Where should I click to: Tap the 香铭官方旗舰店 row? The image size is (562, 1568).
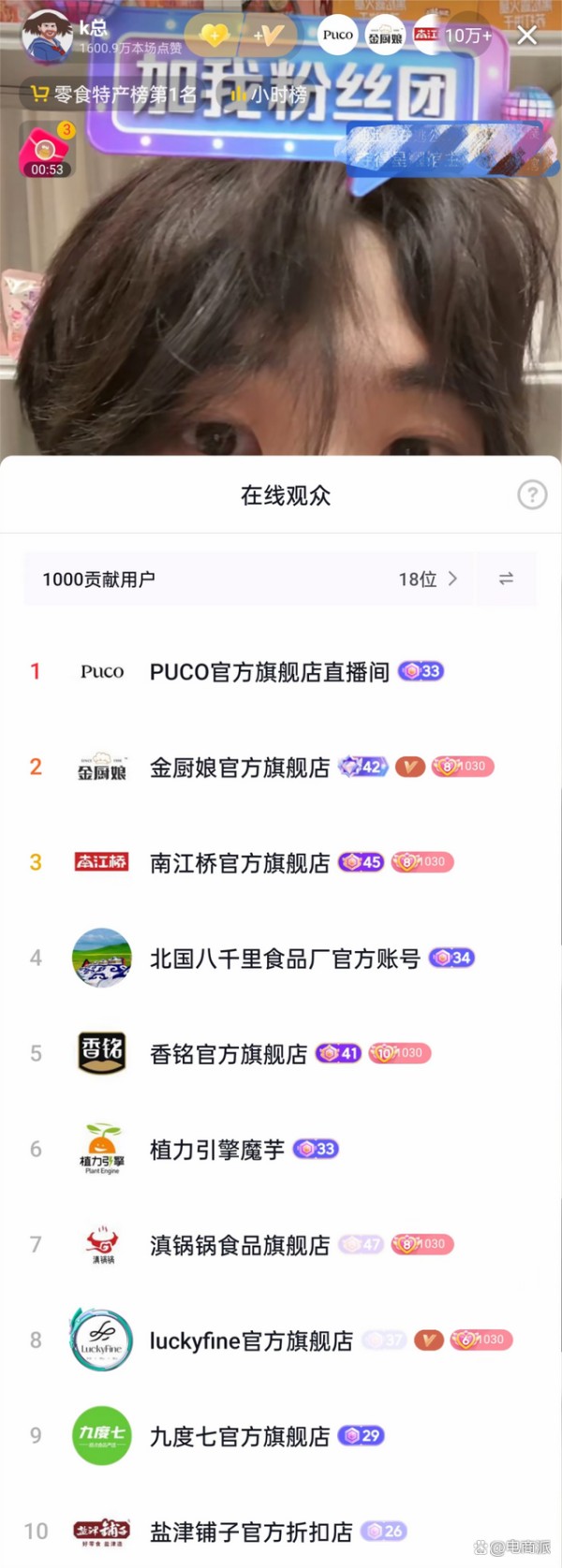click(228, 1054)
